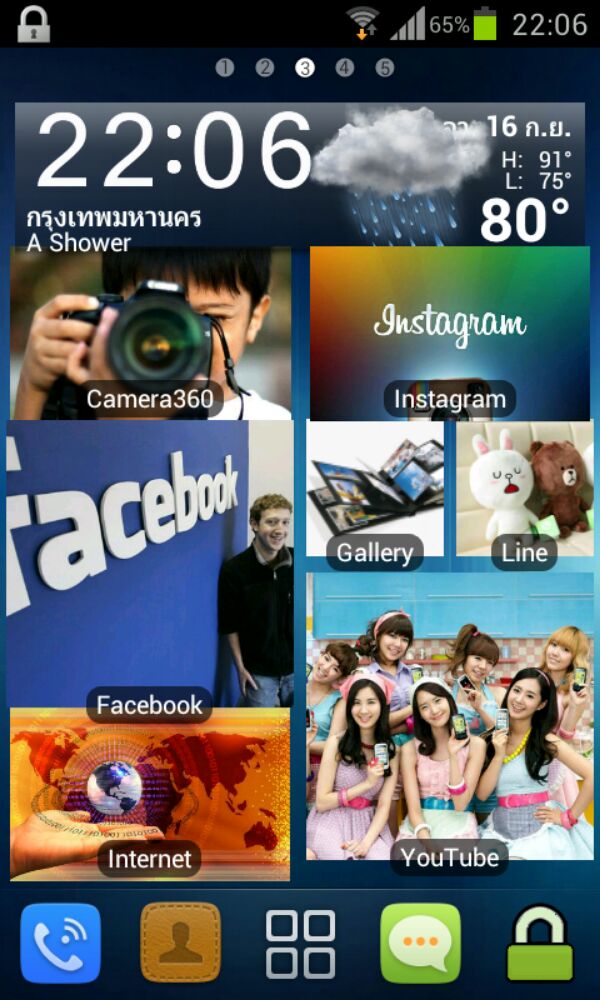Open the Gallery tile

375,488
